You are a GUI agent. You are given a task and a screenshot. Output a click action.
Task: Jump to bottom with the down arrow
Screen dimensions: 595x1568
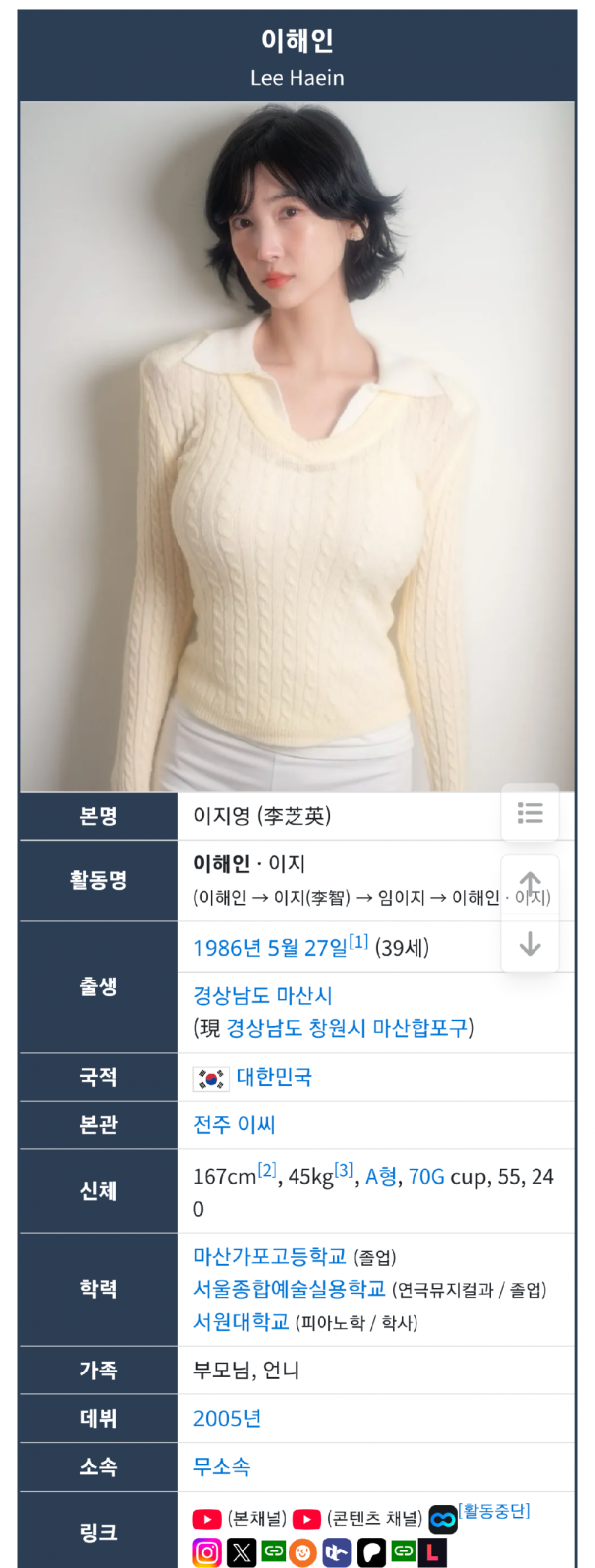tap(531, 943)
